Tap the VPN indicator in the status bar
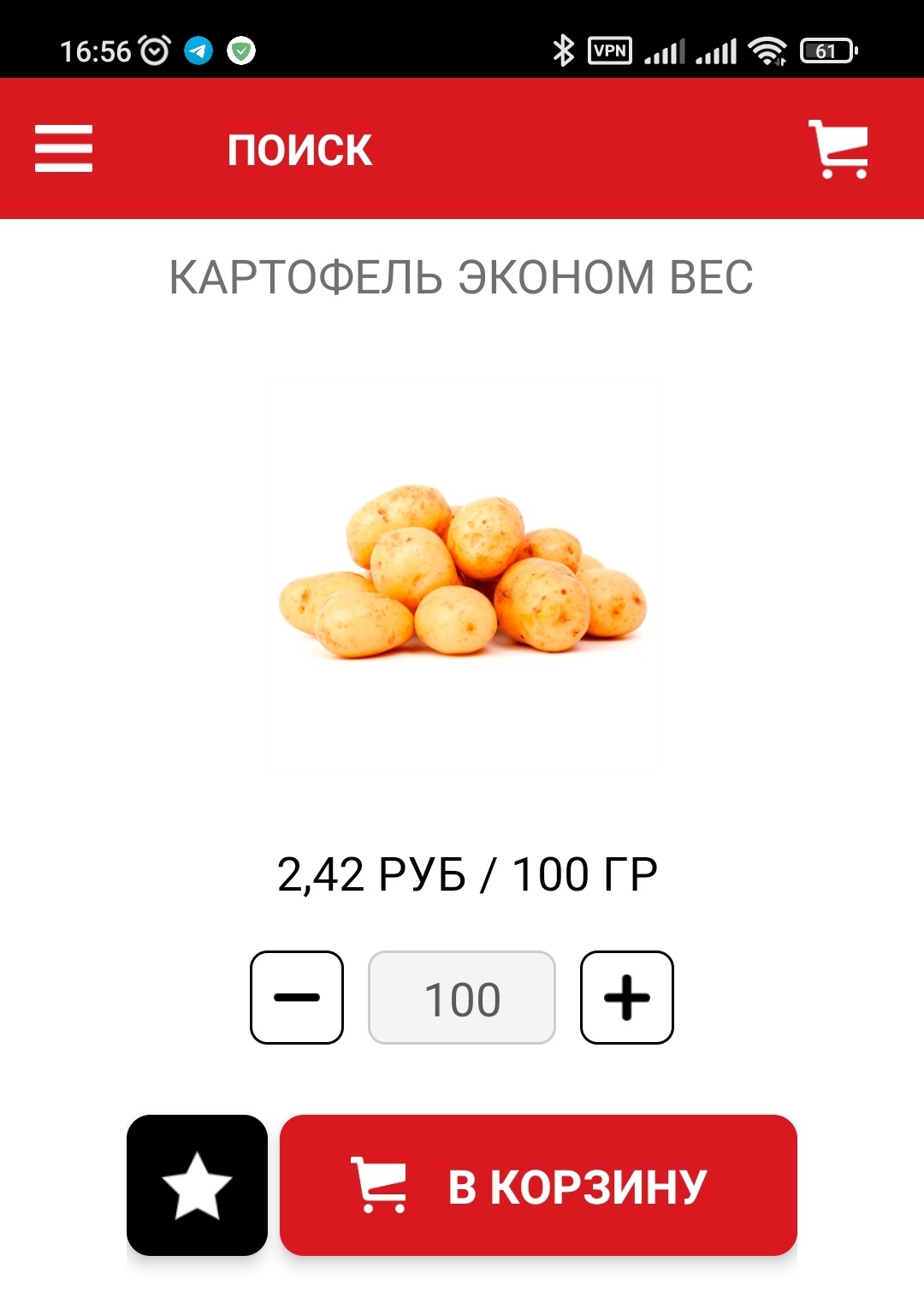The width and height of the screenshot is (924, 1297). [609, 51]
